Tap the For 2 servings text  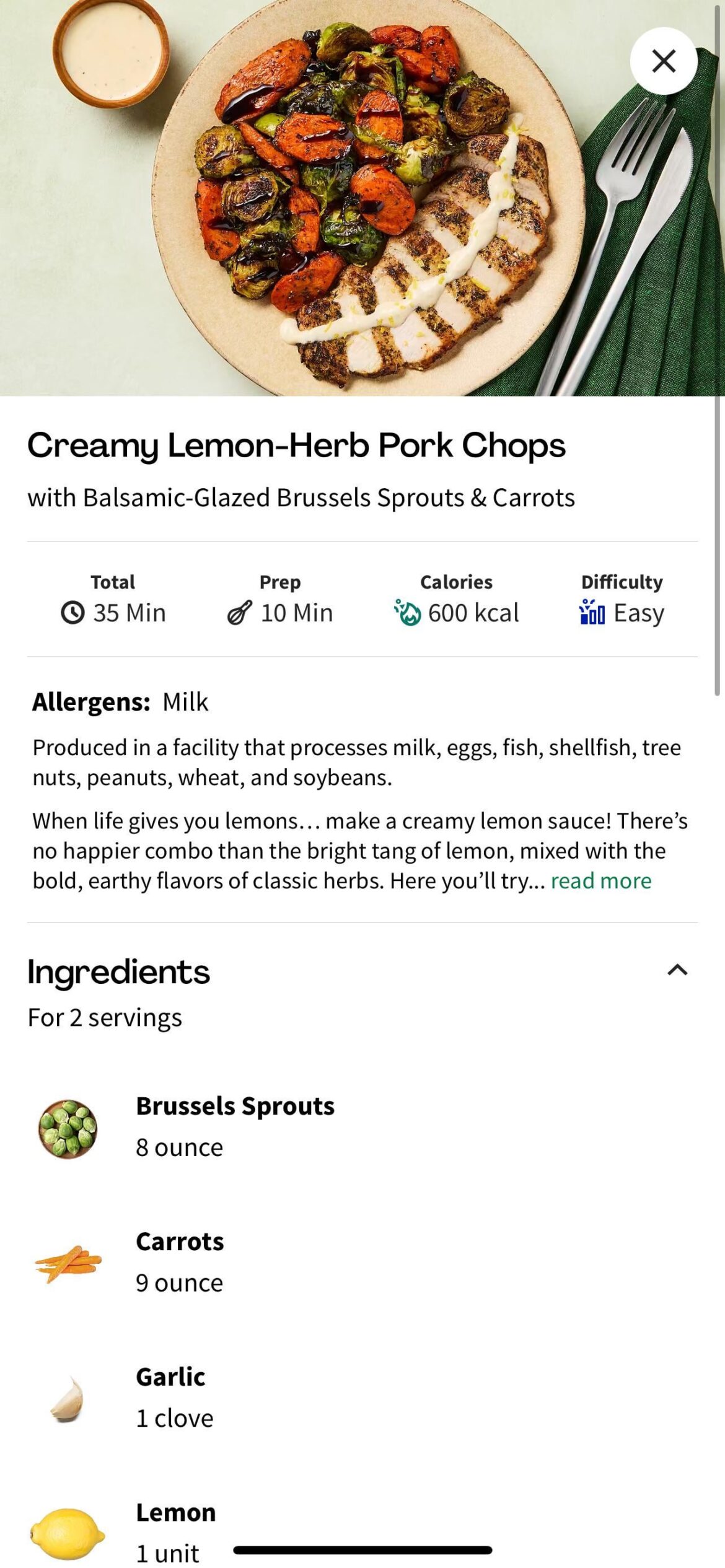104,1017
